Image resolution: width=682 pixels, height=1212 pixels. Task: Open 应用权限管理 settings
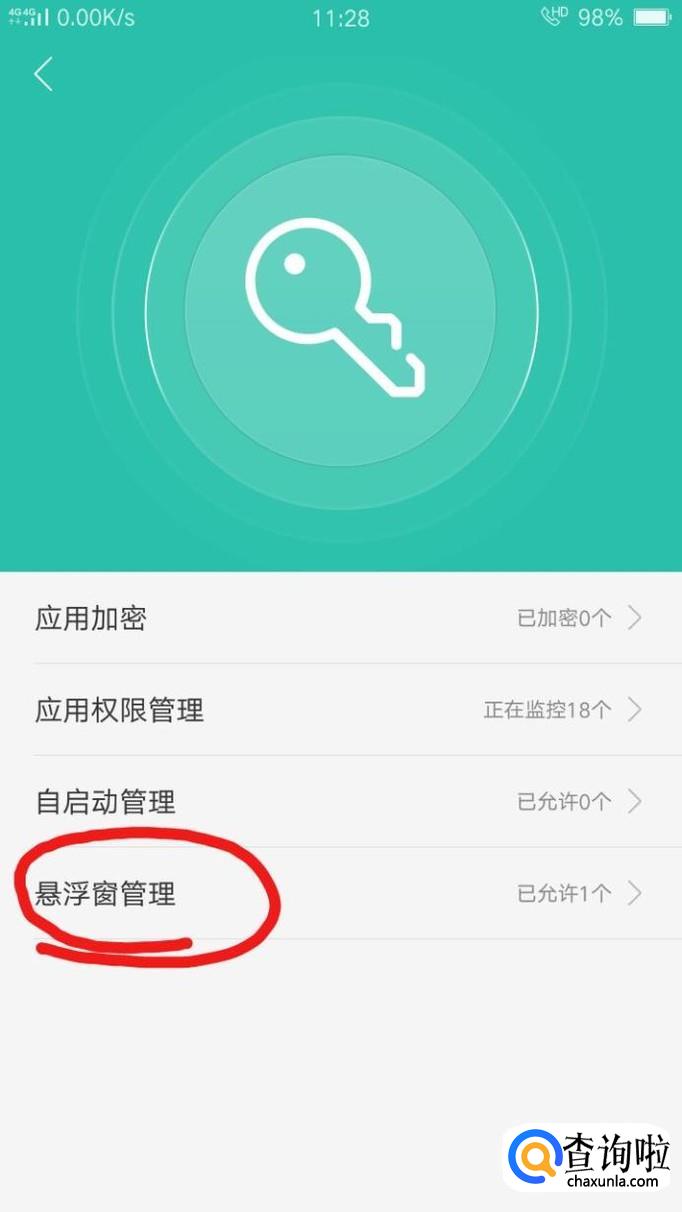(x=341, y=710)
